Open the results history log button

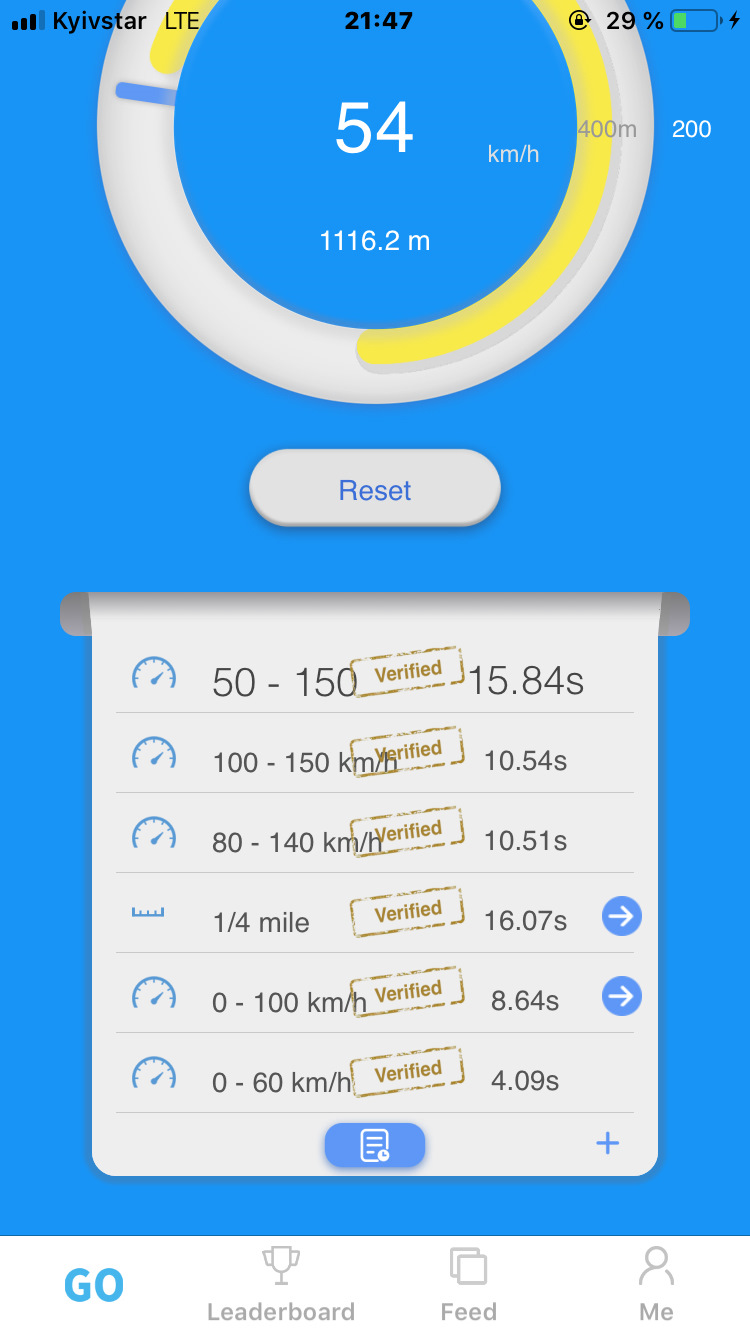[374, 1144]
